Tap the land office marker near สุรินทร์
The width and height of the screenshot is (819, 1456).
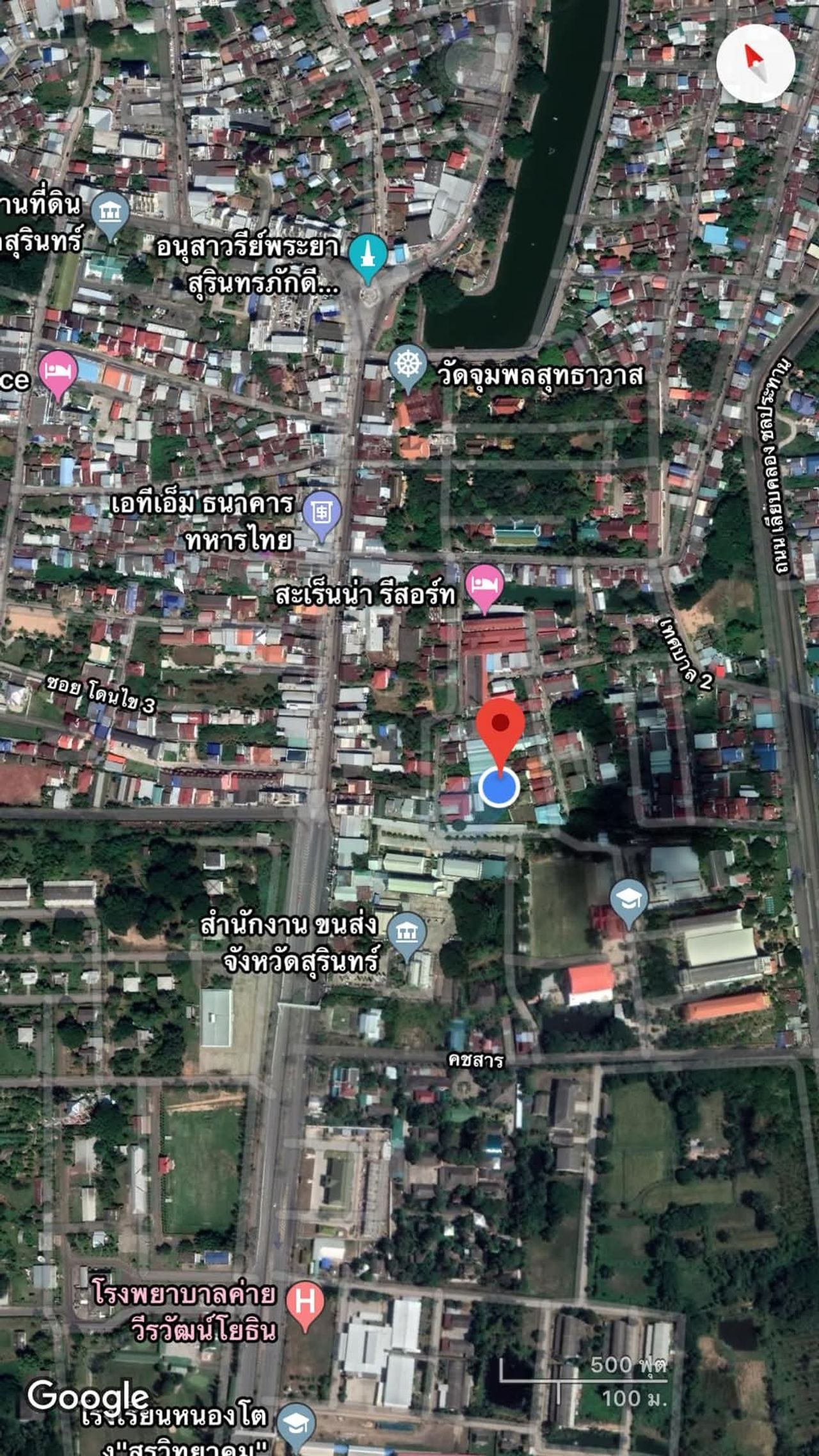tap(110, 214)
